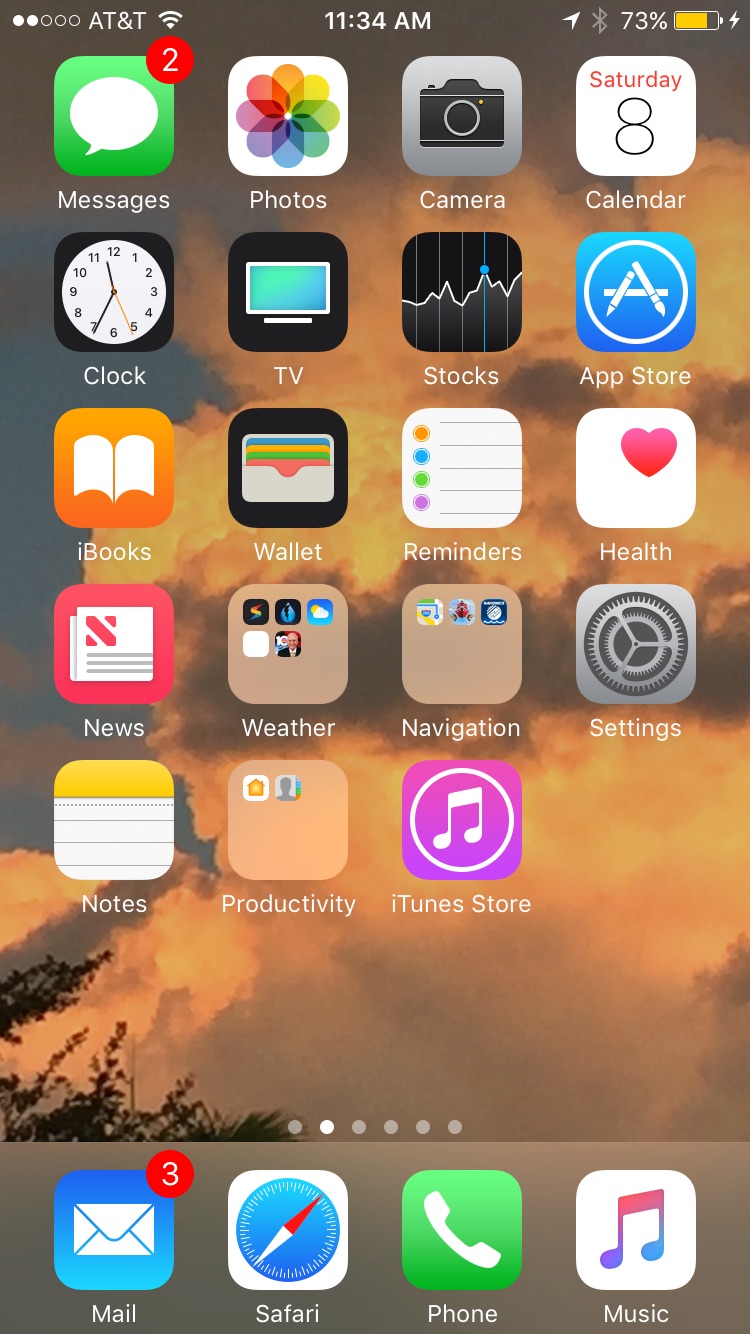
Task: Open the Camera app
Action: pos(462,116)
